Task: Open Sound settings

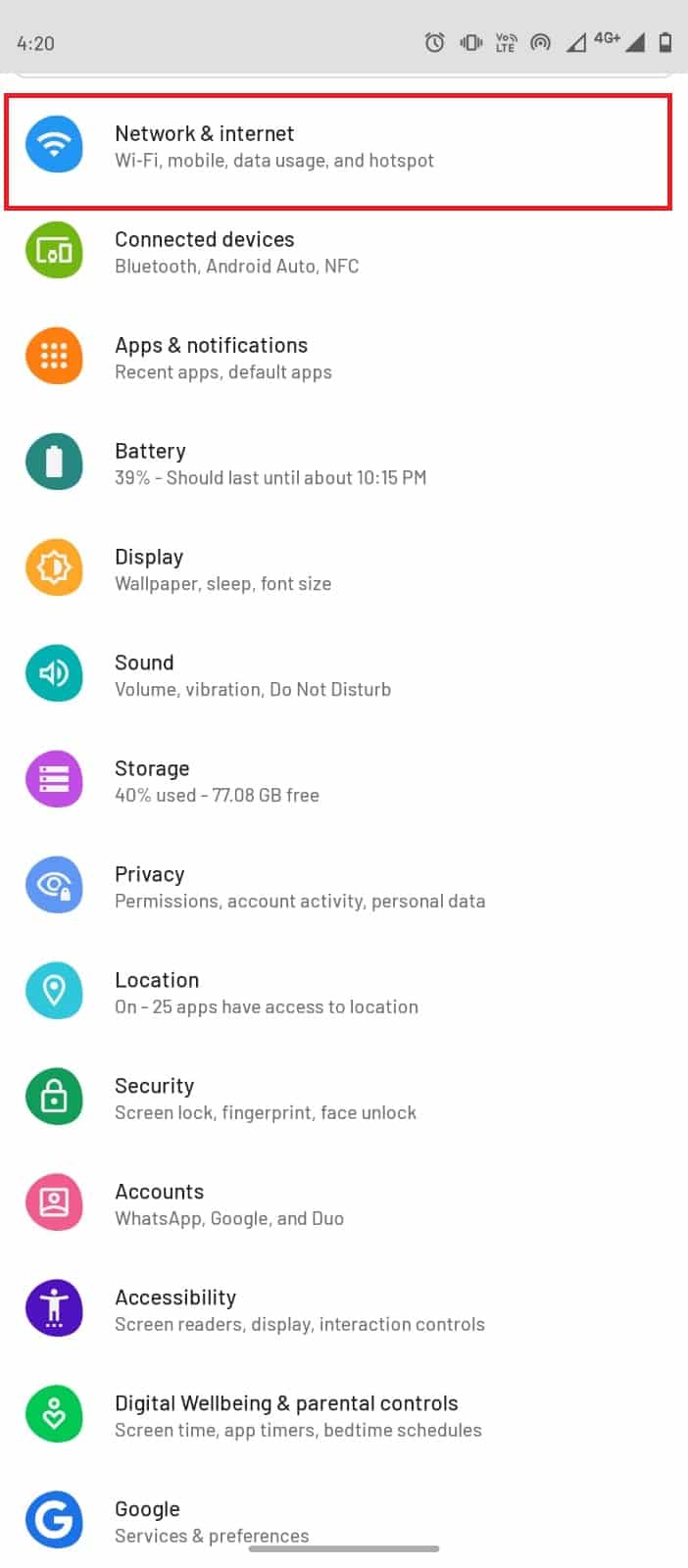Action: click(253, 676)
